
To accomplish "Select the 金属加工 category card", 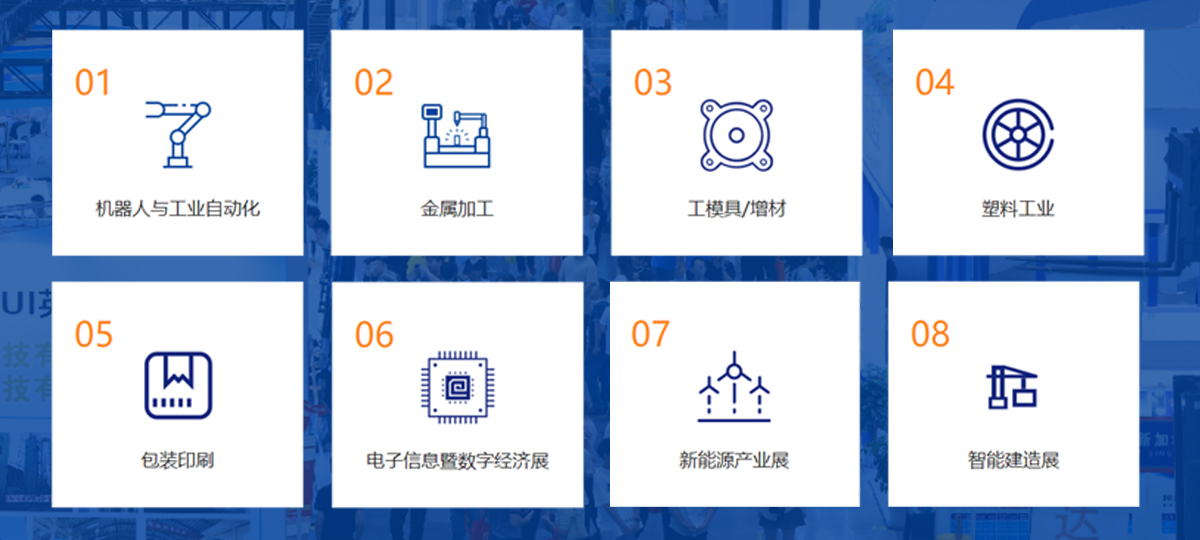I will point(457,143).
